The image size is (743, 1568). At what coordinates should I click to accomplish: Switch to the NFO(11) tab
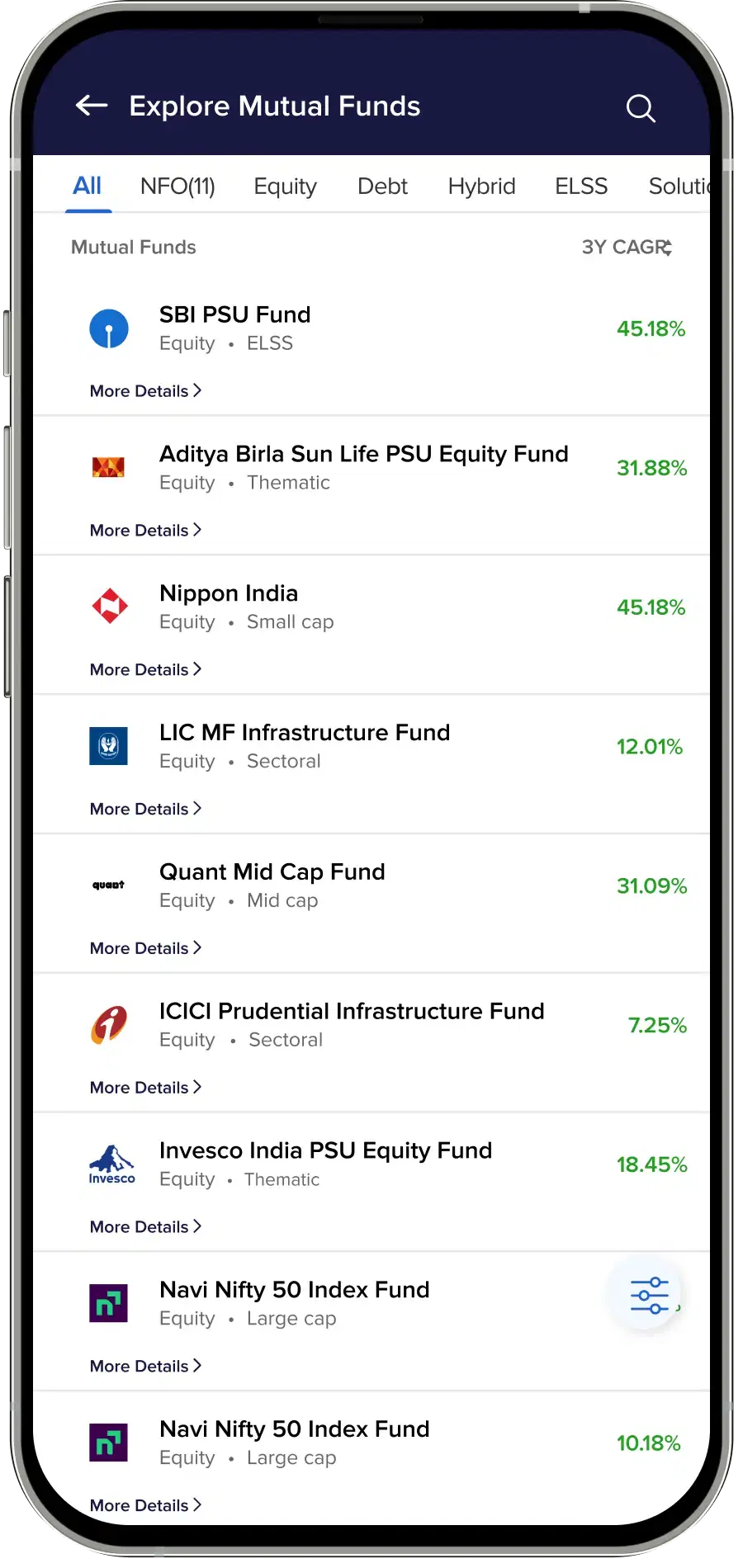point(177,186)
